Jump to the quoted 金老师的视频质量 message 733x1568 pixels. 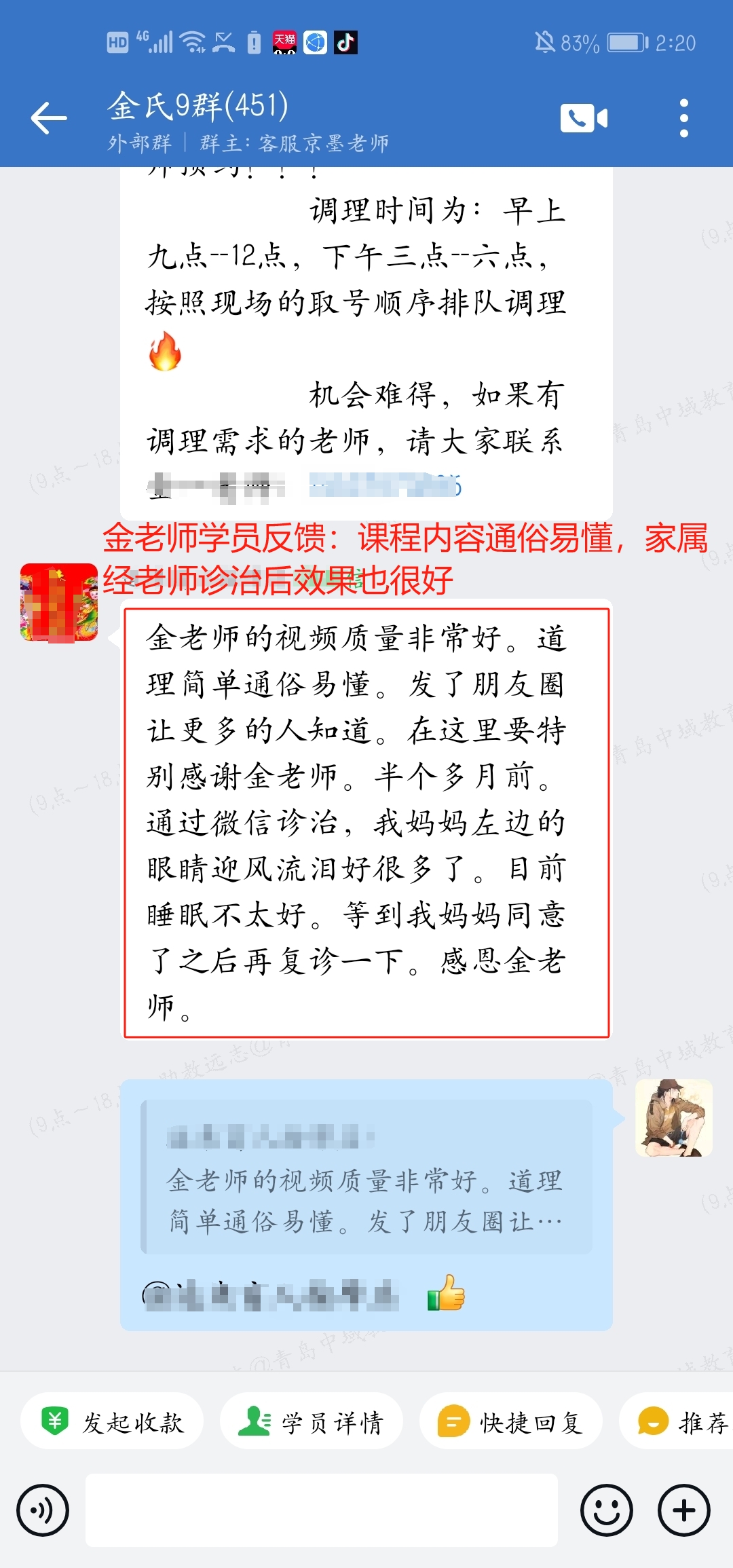(366, 1177)
